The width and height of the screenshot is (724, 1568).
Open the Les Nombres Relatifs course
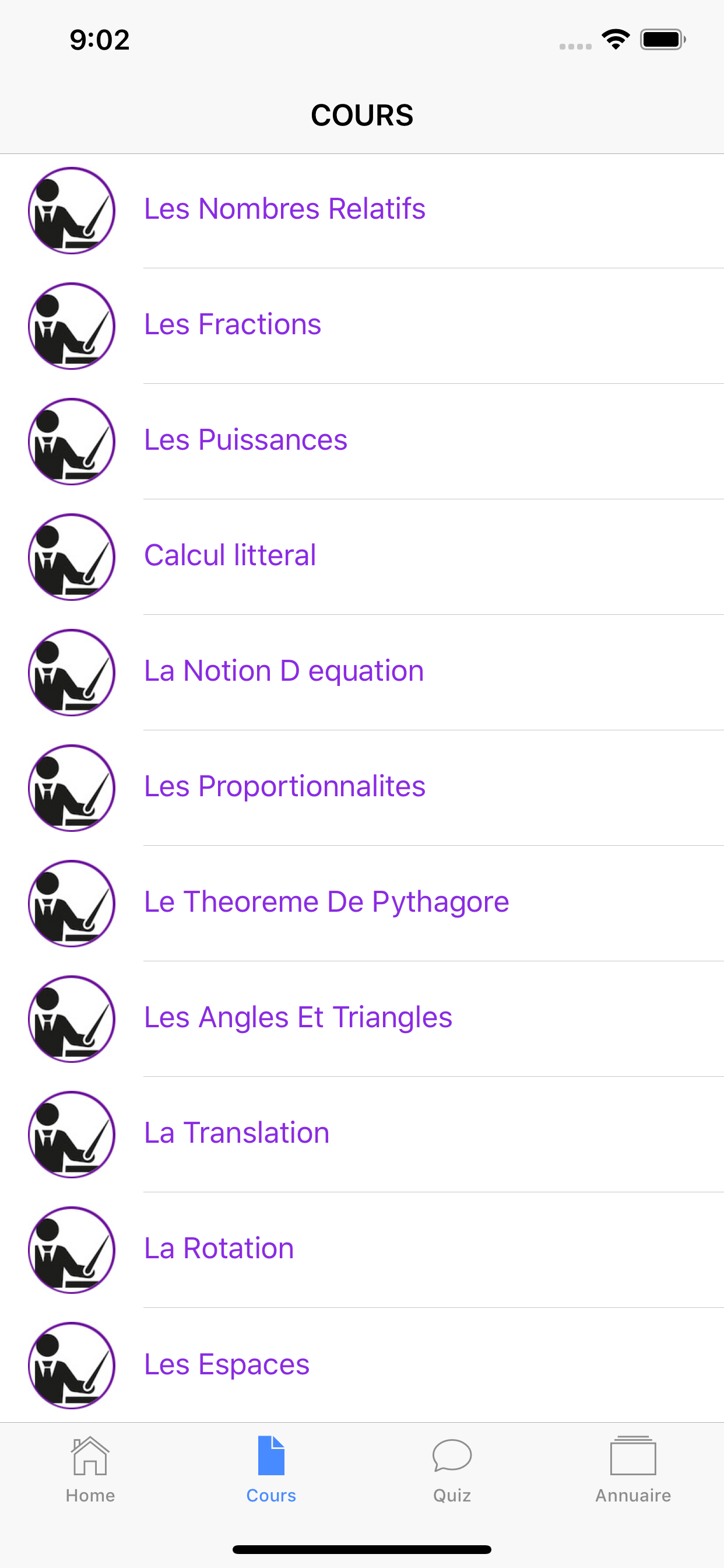point(284,209)
